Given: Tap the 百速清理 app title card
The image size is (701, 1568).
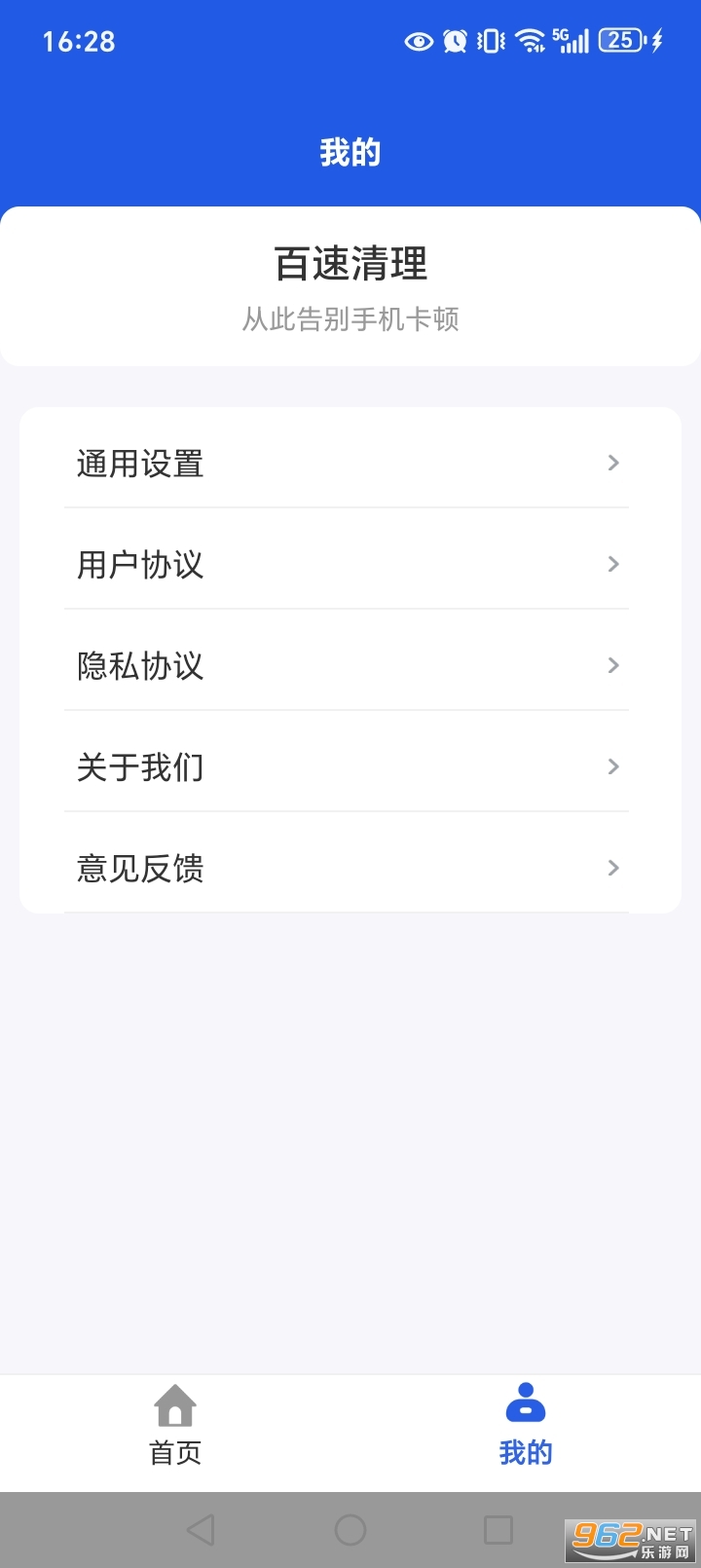Looking at the screenshot, I should pyautogui.click(x=350, y=264).
